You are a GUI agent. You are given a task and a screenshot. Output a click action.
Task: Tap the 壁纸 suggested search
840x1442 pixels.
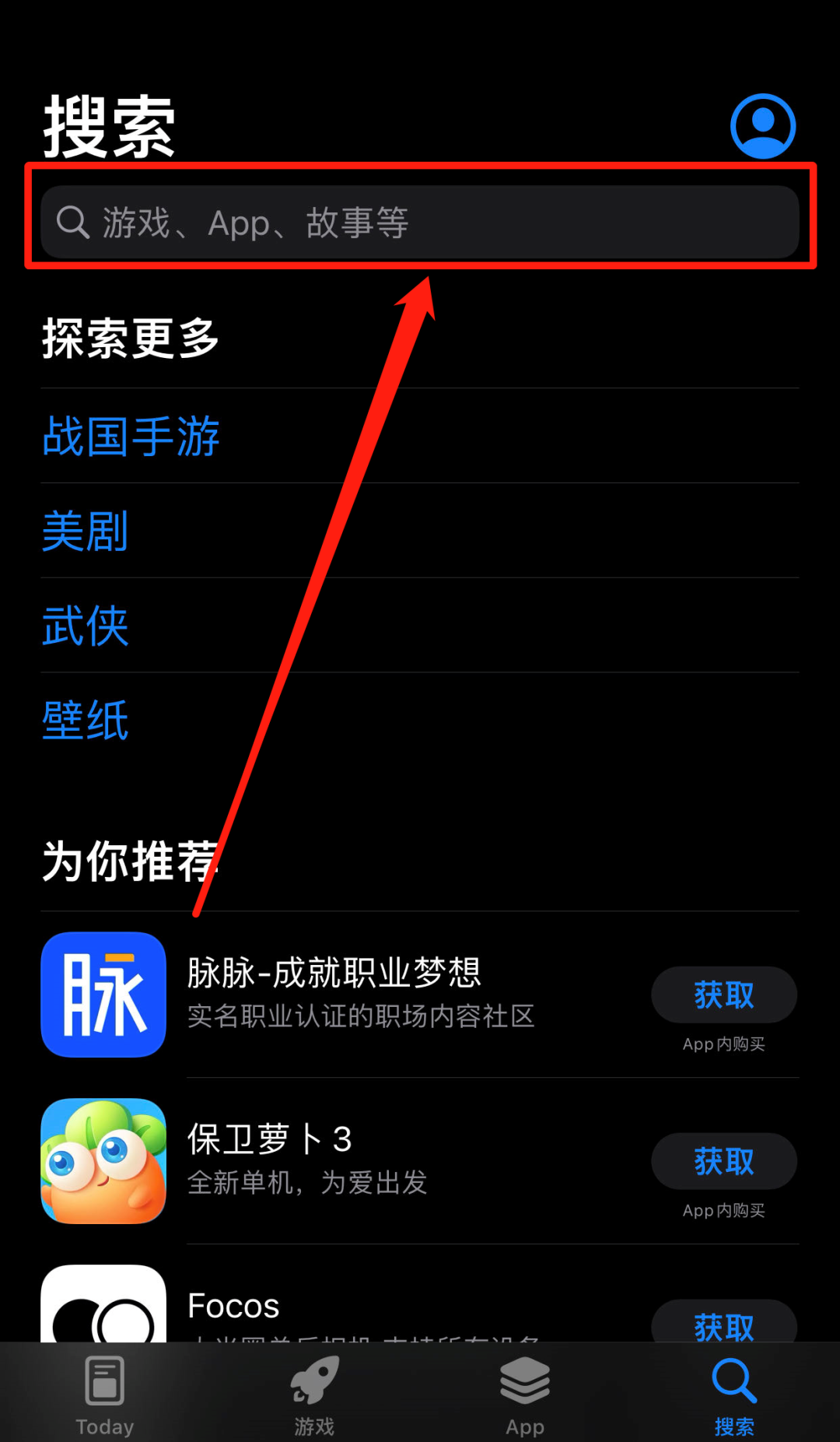[x=86, y=721]
